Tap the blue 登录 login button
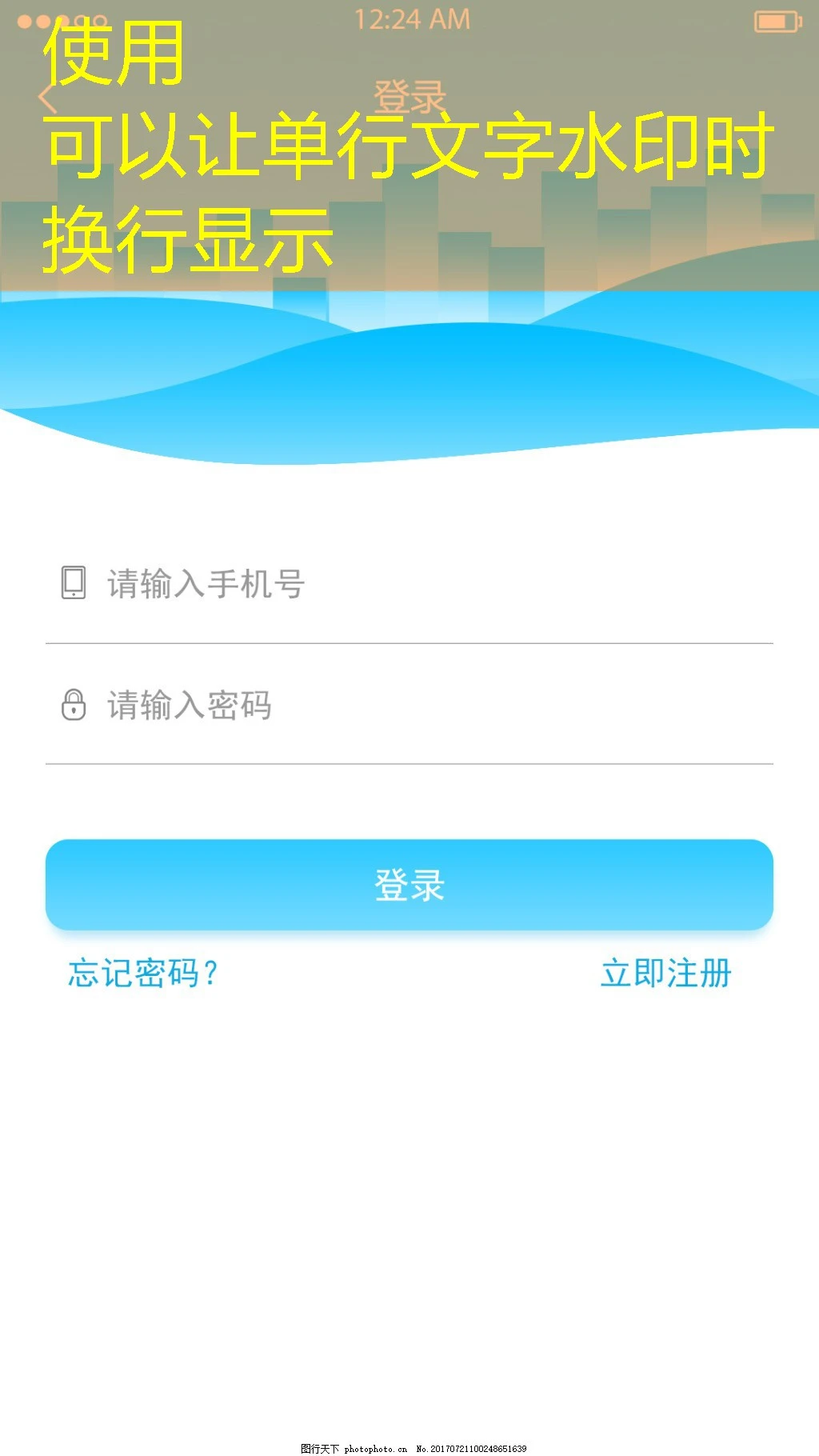The width and height of the screenshot is (819, 1456). coord(409,885)
